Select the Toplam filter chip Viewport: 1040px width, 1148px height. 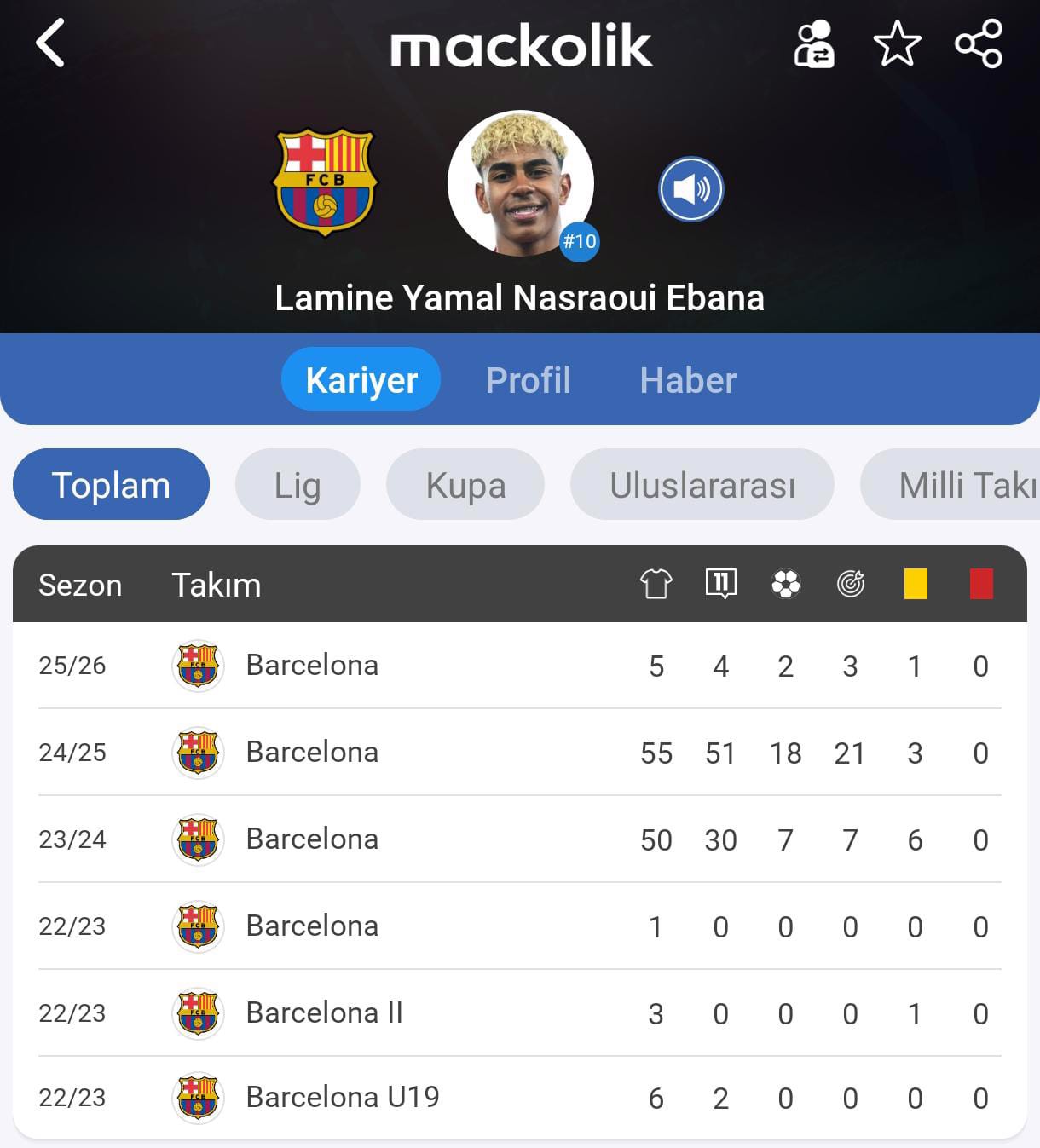click(111, 485)
